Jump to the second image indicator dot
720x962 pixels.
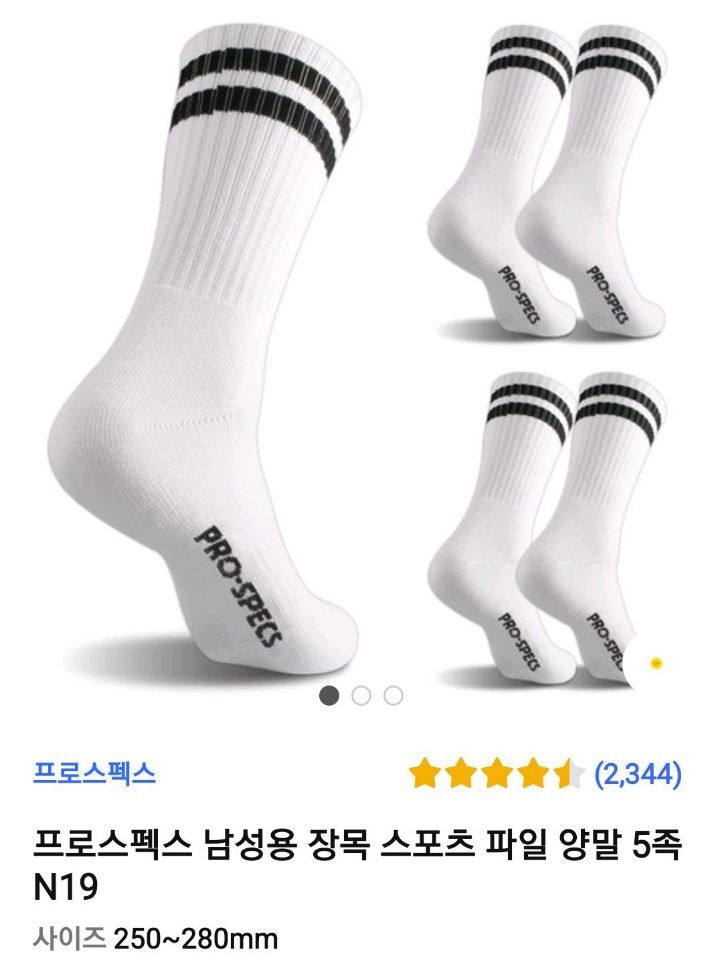pyautogui.click(x=361, y=696)
